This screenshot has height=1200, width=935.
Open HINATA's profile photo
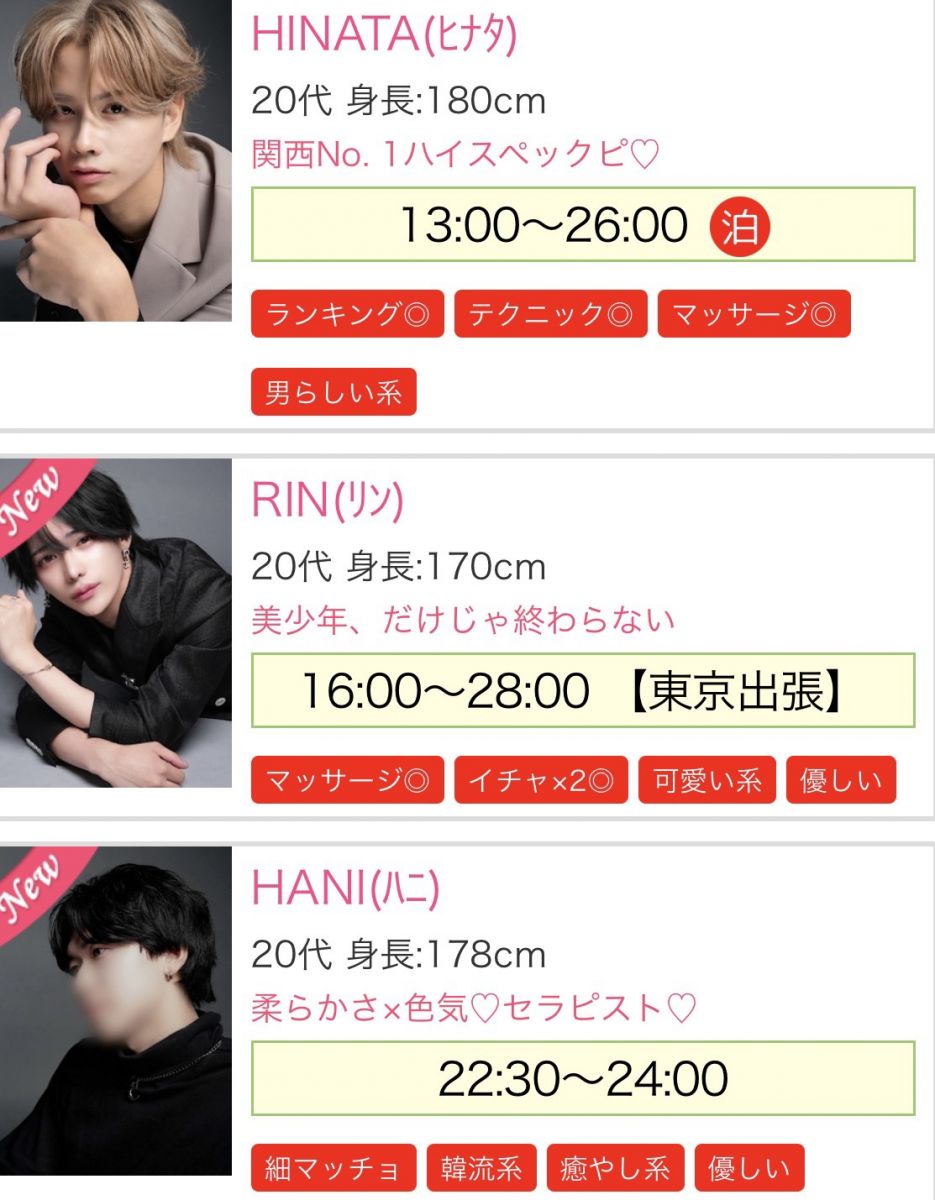pyautogui.click(x=115, y=160)
